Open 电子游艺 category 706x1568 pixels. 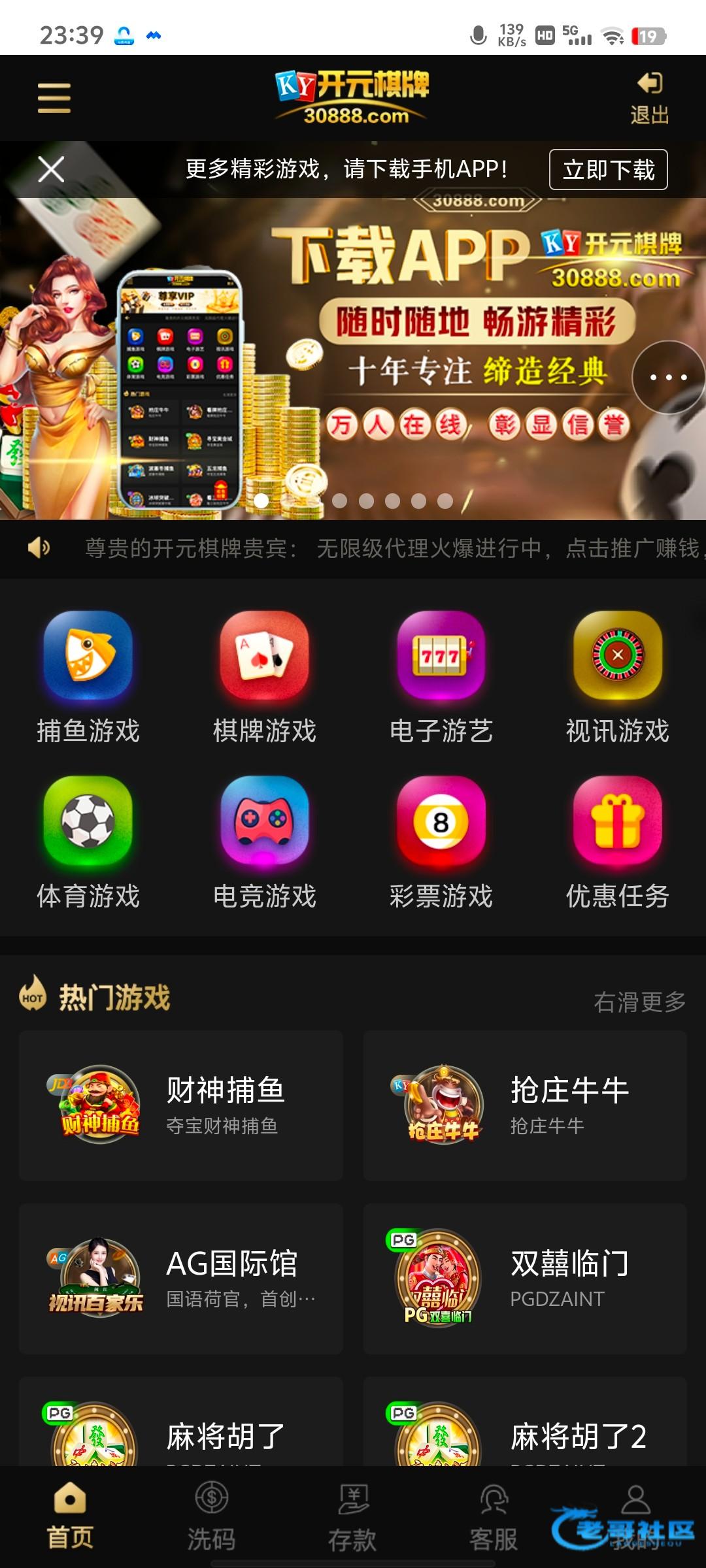coord(441,678)
